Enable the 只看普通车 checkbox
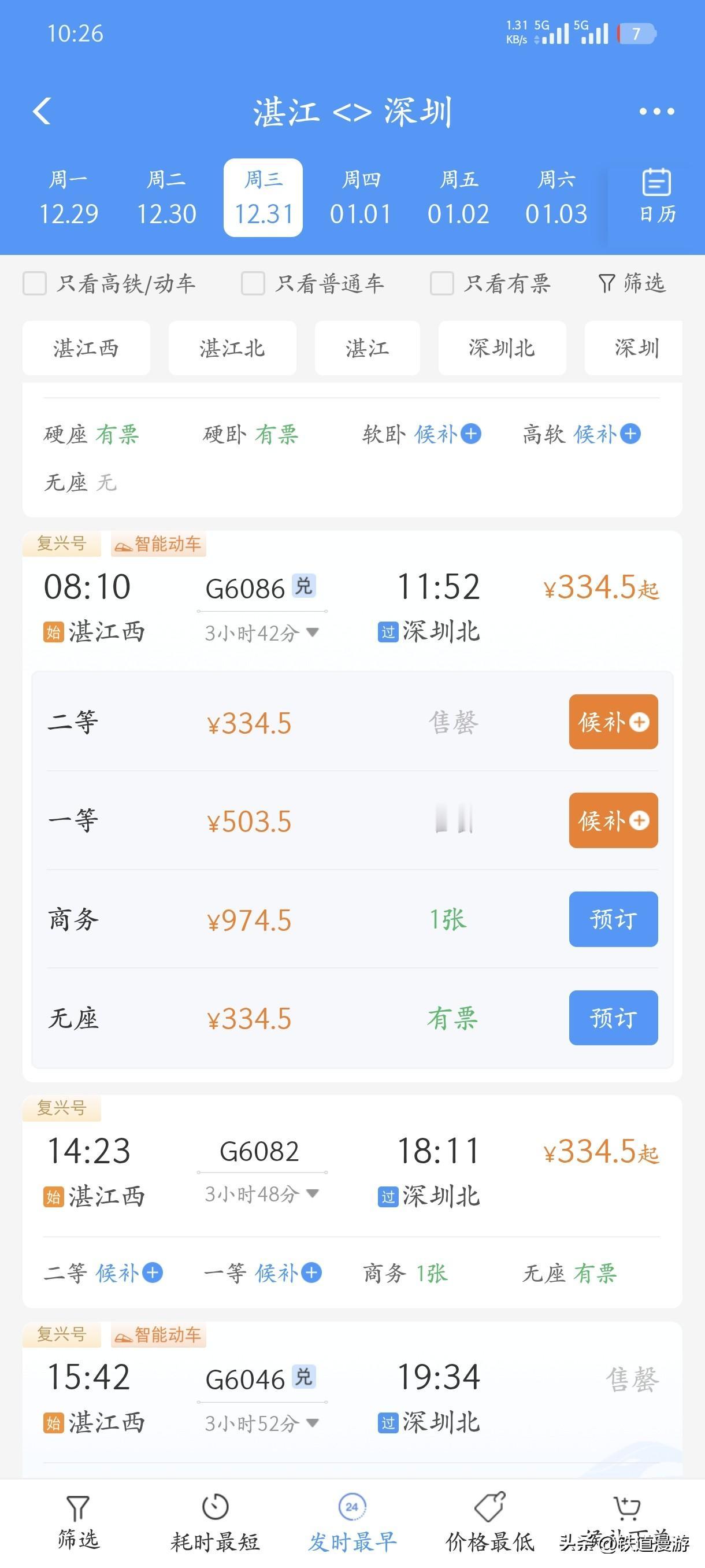Image resolution: width=705 pixels, height=1568 pixels. [253, 284]
